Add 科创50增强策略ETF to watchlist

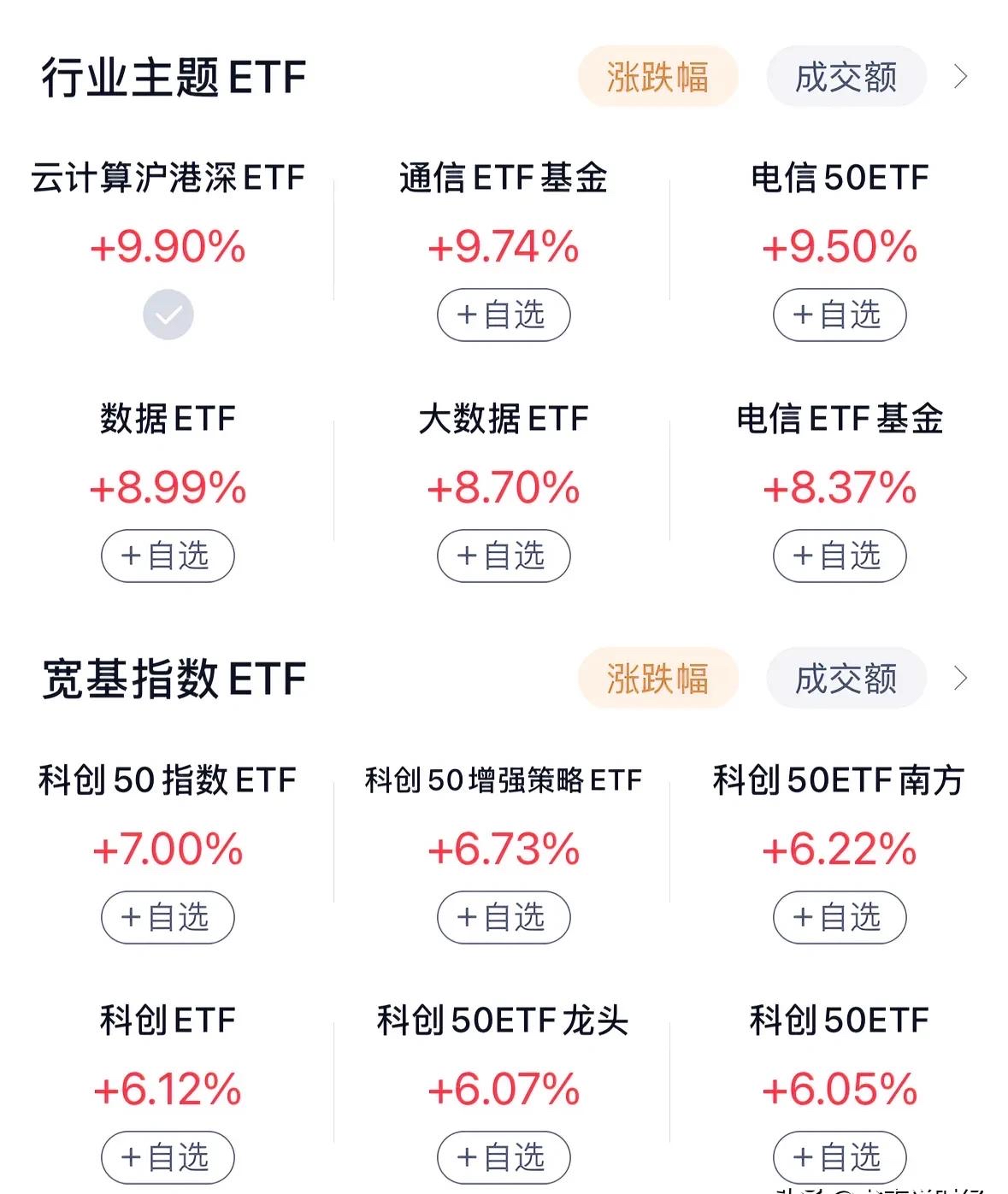(x=503, y=918)
